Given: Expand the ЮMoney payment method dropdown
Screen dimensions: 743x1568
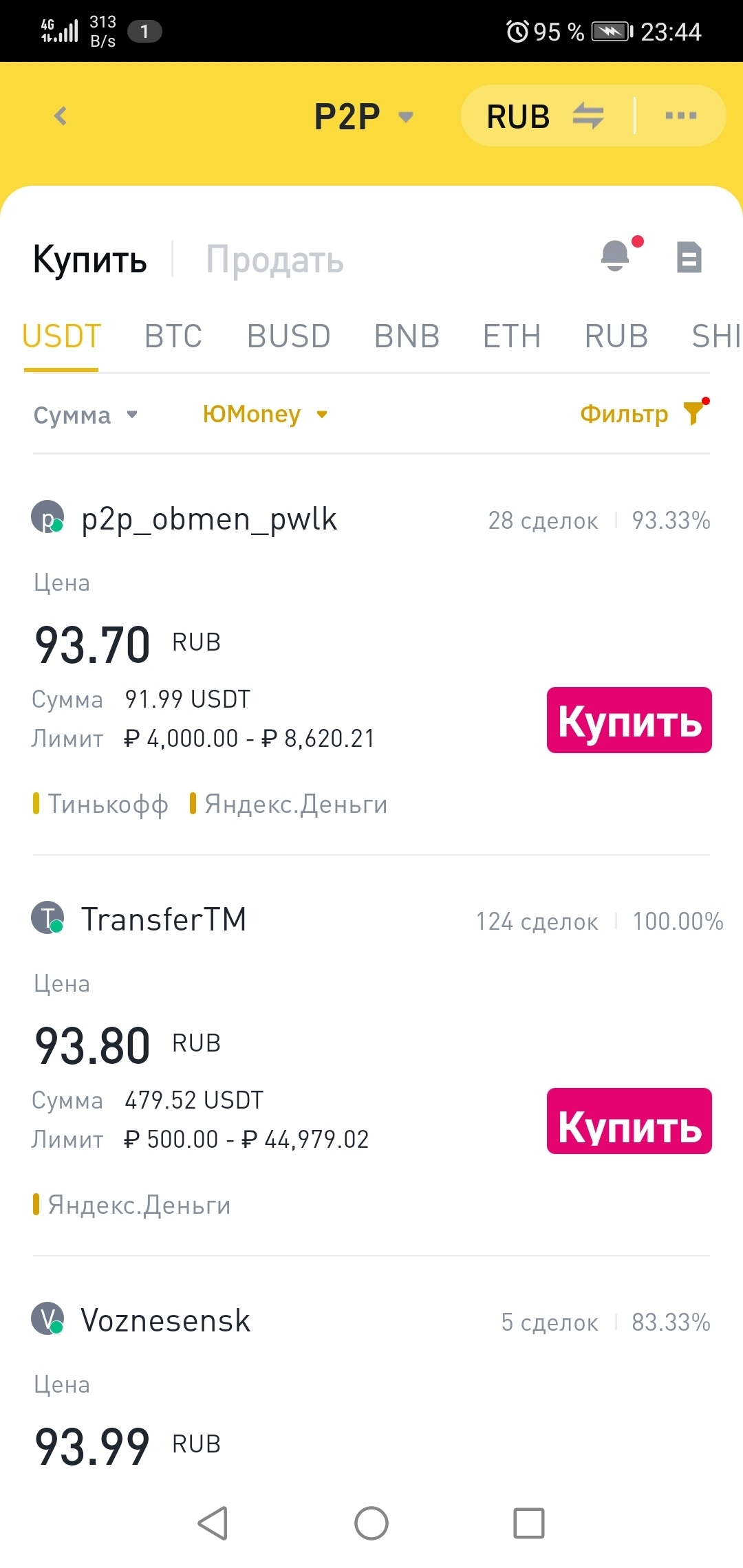Looking at the screenshot, I should pos(265,414).
